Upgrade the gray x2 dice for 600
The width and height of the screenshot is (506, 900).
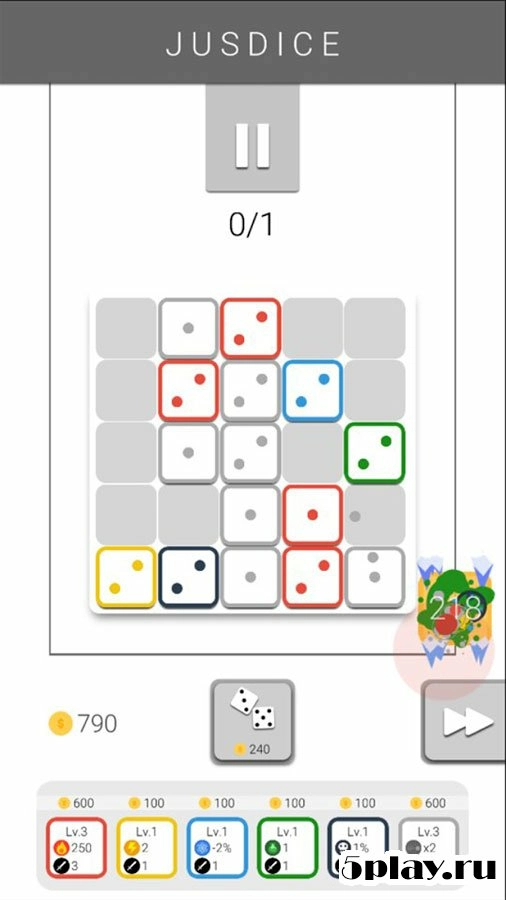coord(429,848)
